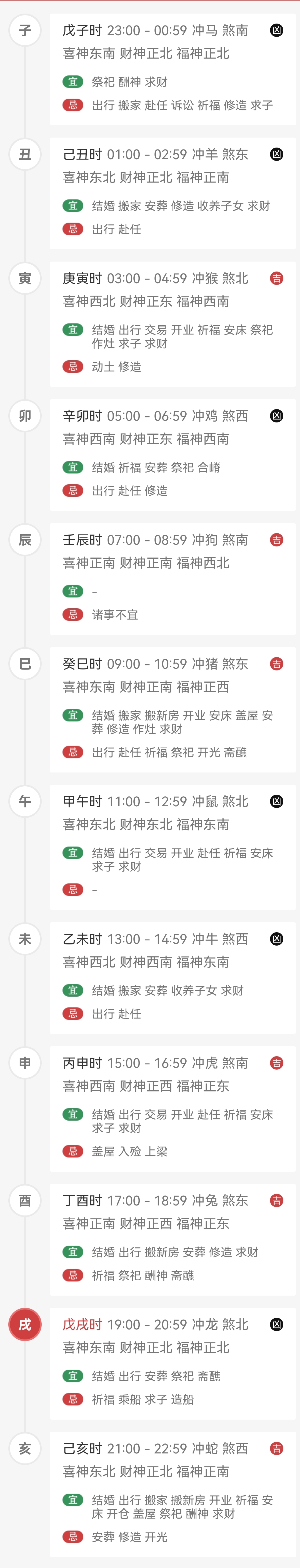Select the 辰 hour marker

(25, 540)
